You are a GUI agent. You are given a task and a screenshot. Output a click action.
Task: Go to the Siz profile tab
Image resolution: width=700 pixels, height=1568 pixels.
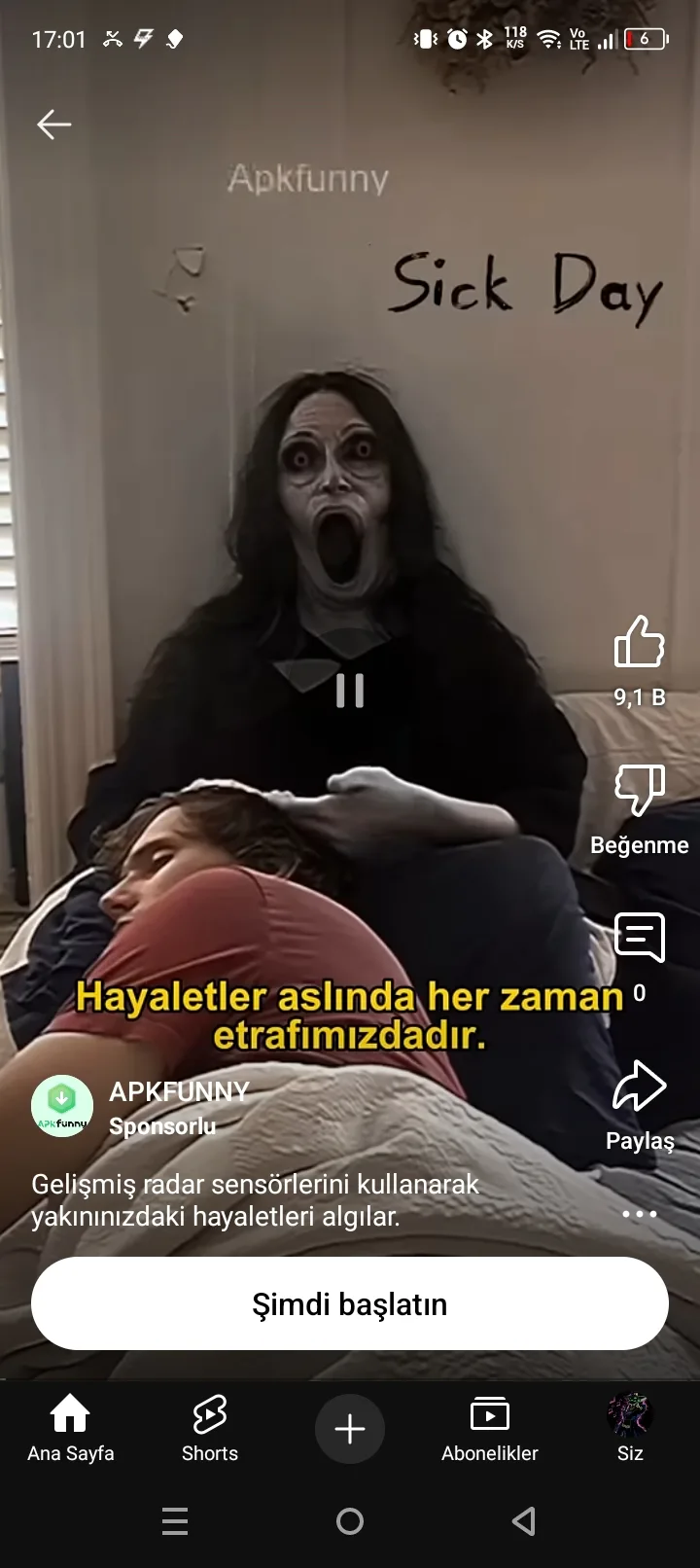pyautogui.click(x=630, y=1428)
